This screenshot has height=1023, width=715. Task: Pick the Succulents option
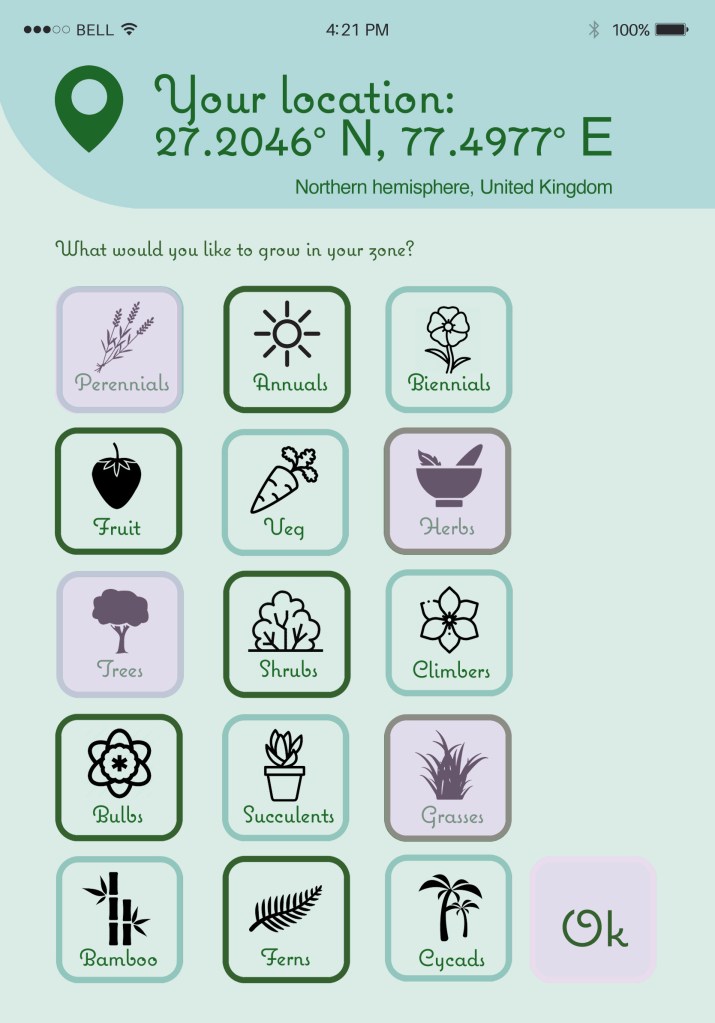click(x=285, y=777)
